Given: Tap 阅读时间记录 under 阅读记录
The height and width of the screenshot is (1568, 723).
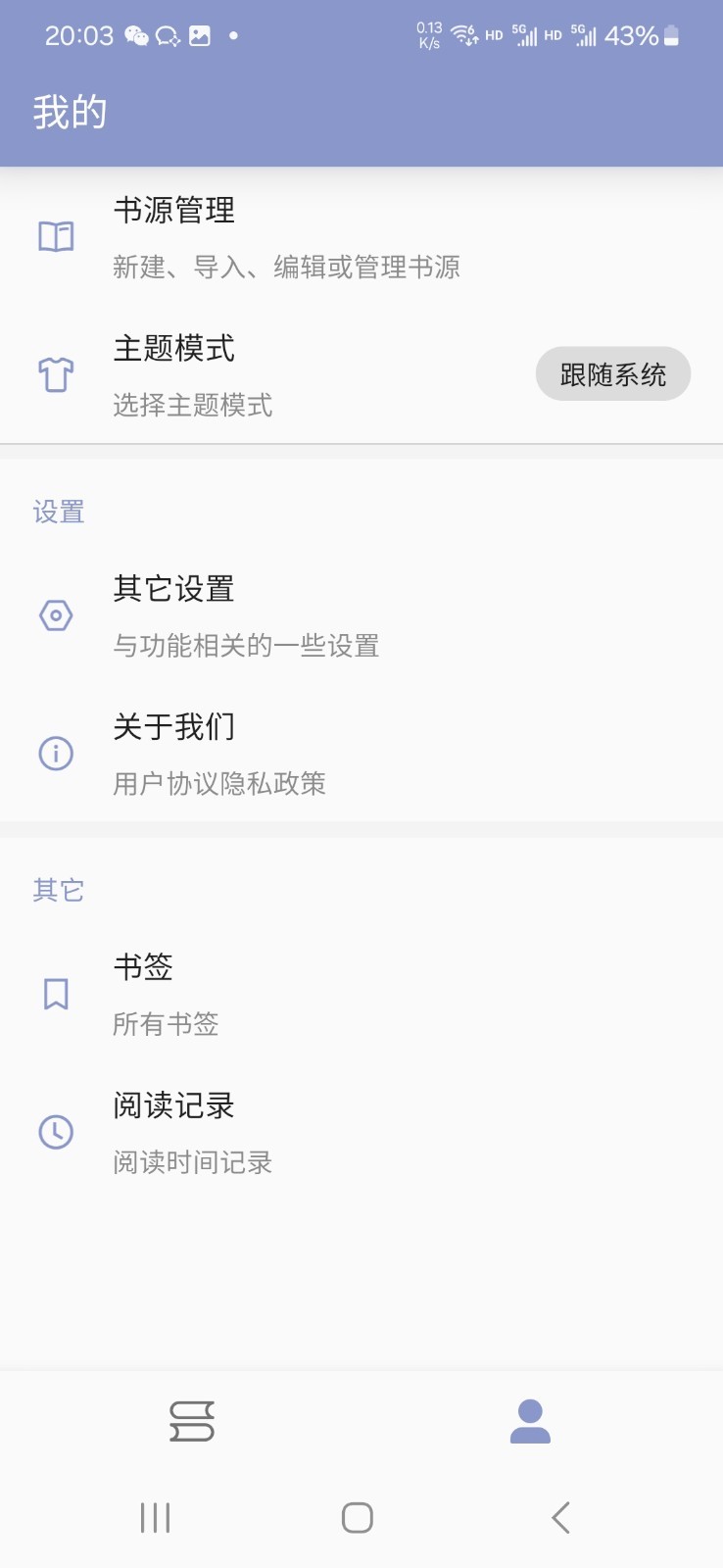Looking at the screenshot, I should [191, 1162].
